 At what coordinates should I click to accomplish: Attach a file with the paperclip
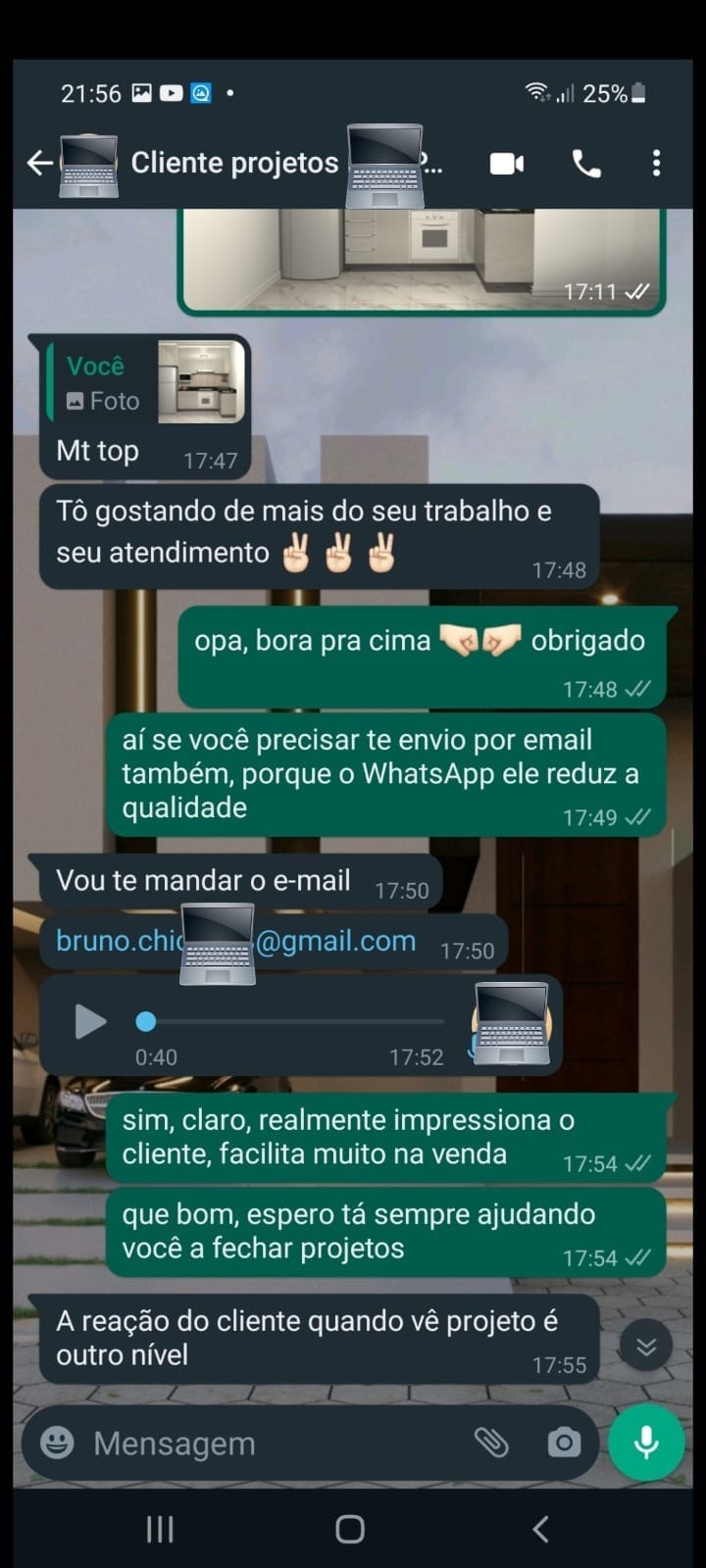[491, 1443]
